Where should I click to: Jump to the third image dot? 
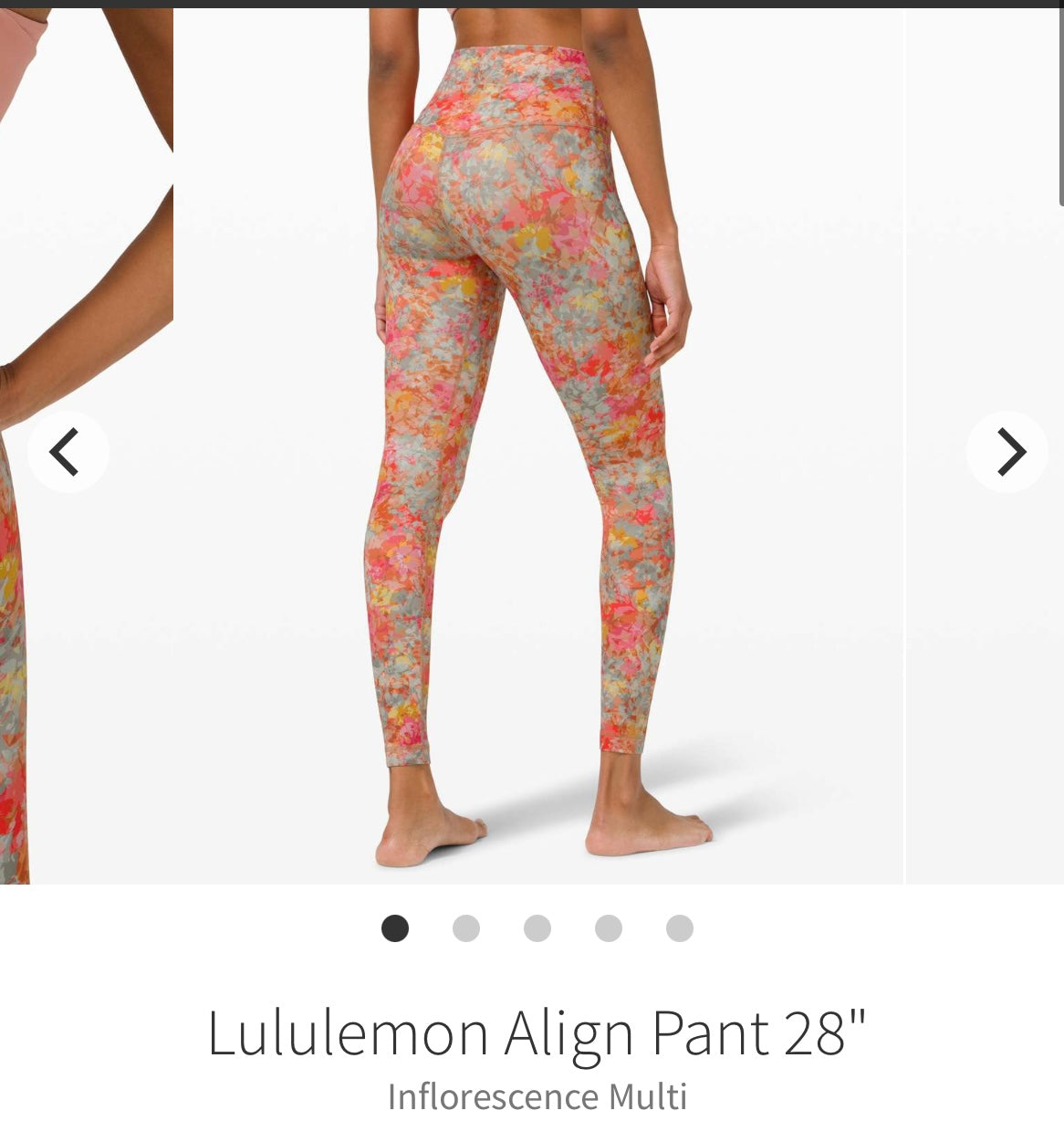[x=537, y=928]
